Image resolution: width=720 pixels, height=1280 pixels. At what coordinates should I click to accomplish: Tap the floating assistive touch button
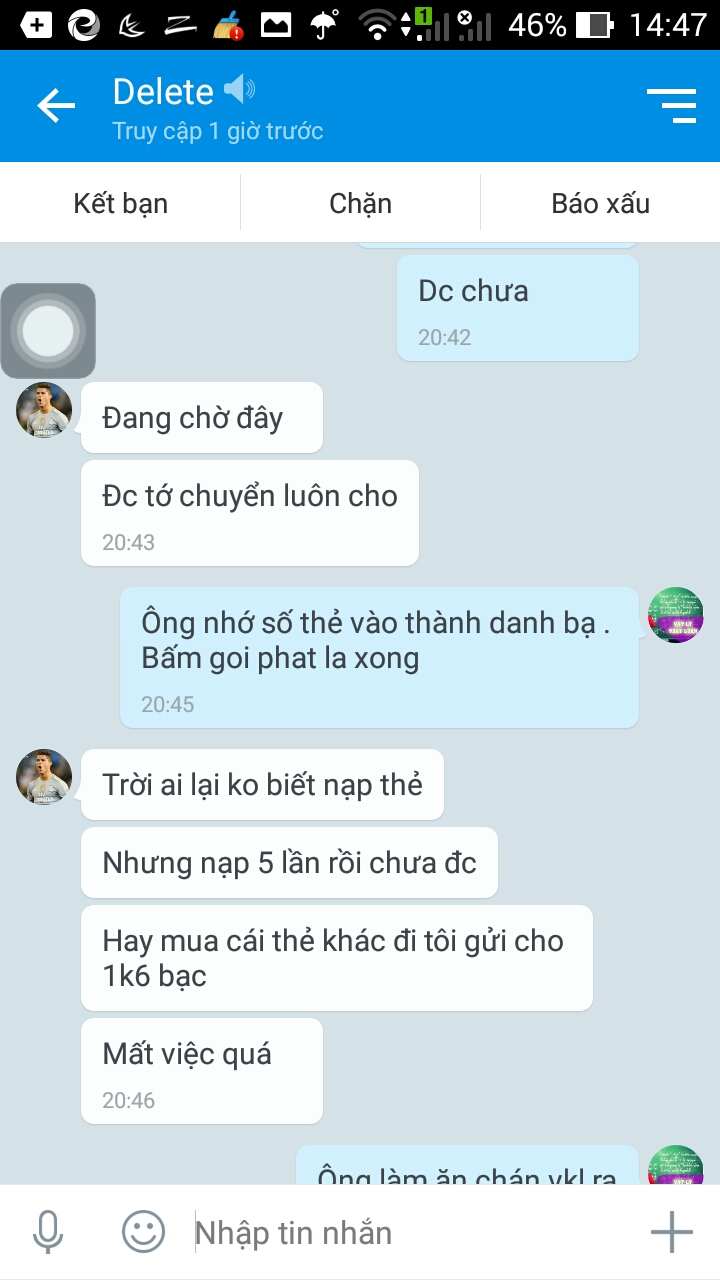pos(48,331)
